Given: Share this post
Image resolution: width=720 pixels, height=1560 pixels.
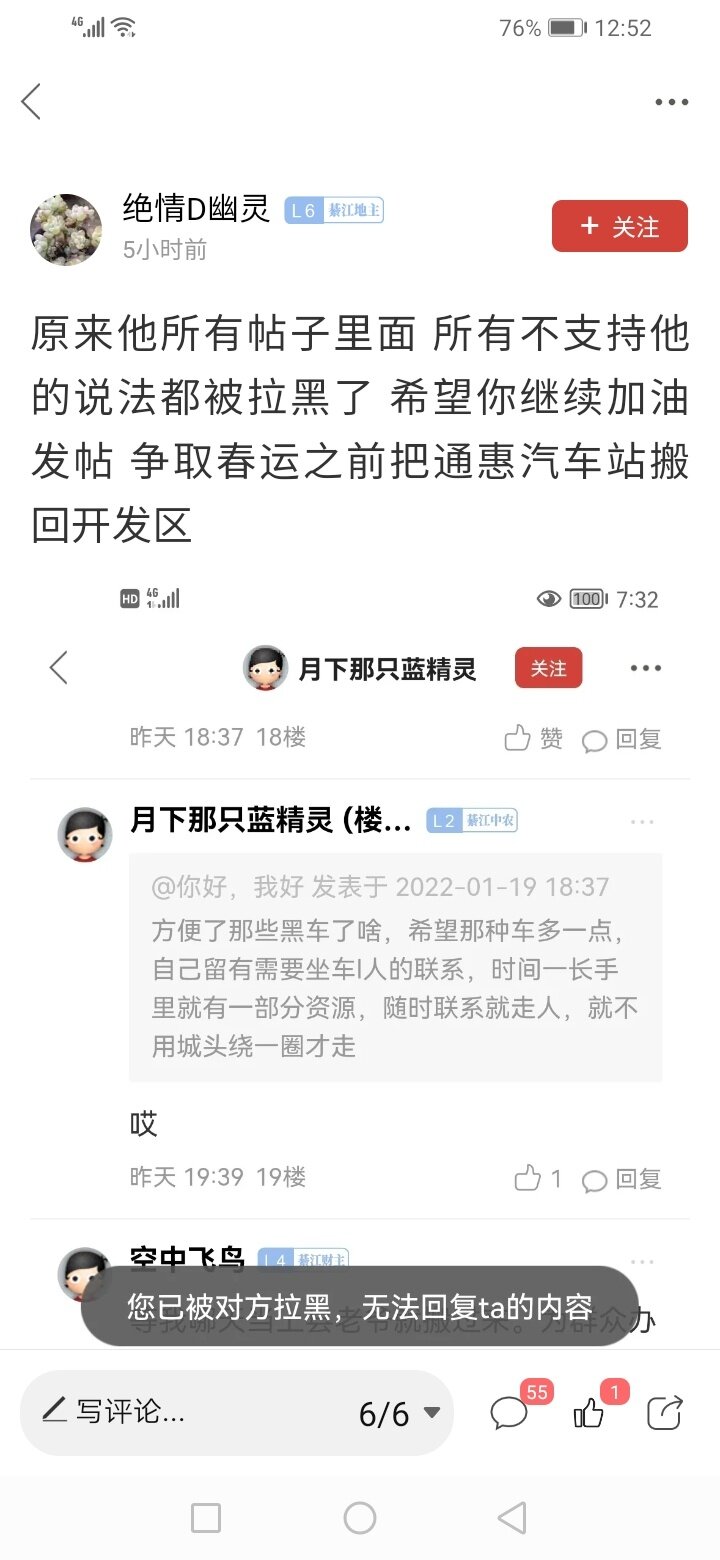Looking at the screenshot, I should [664, 1412].
